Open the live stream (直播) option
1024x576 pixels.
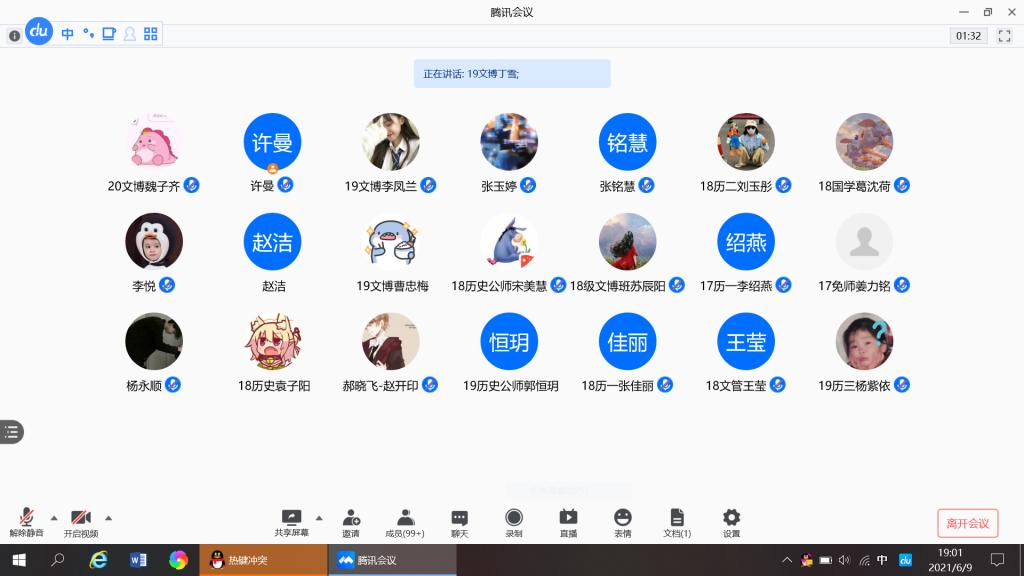[x=568, y=521]
